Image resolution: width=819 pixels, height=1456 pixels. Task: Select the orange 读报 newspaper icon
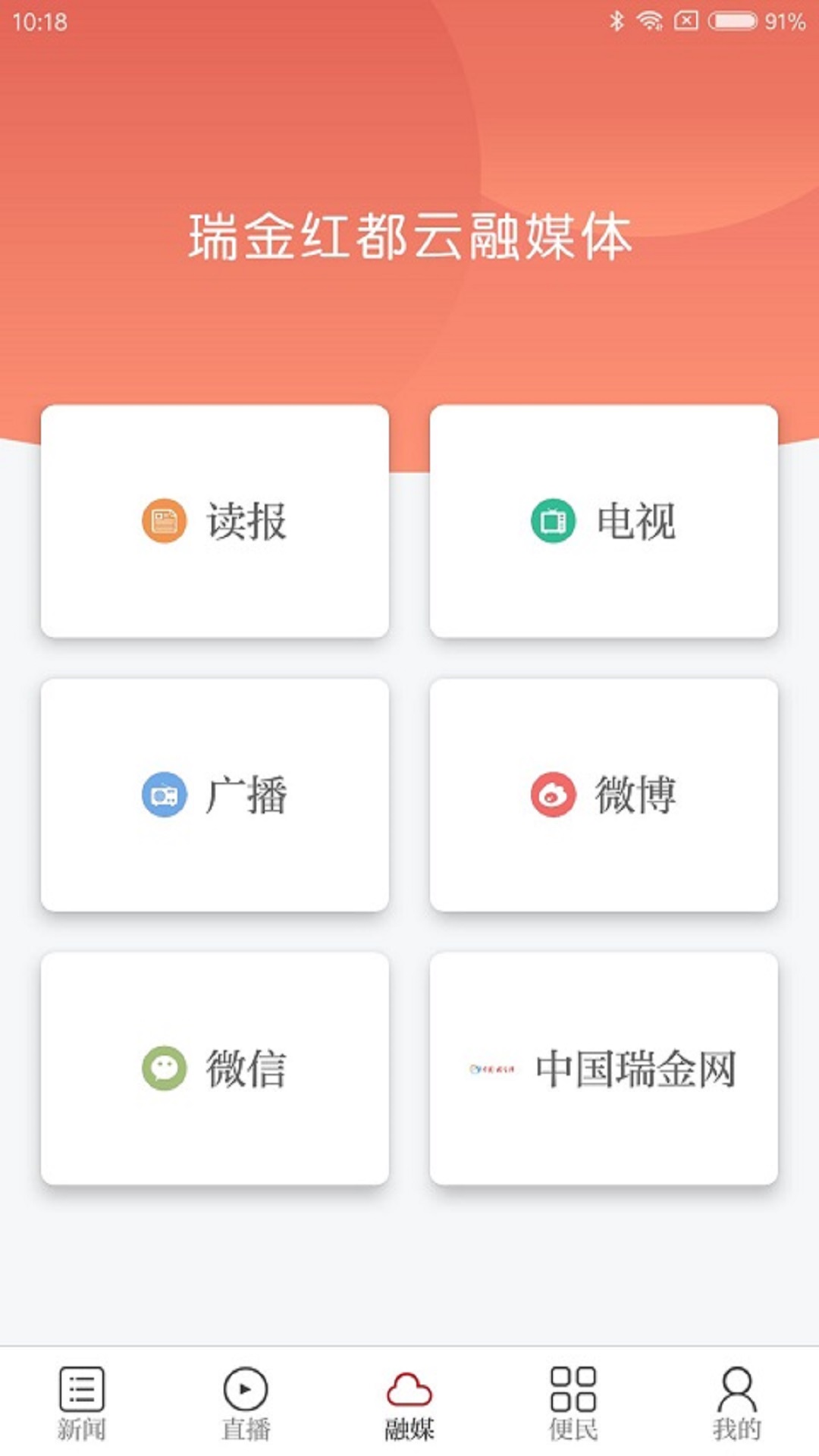(x=163, y=522)
